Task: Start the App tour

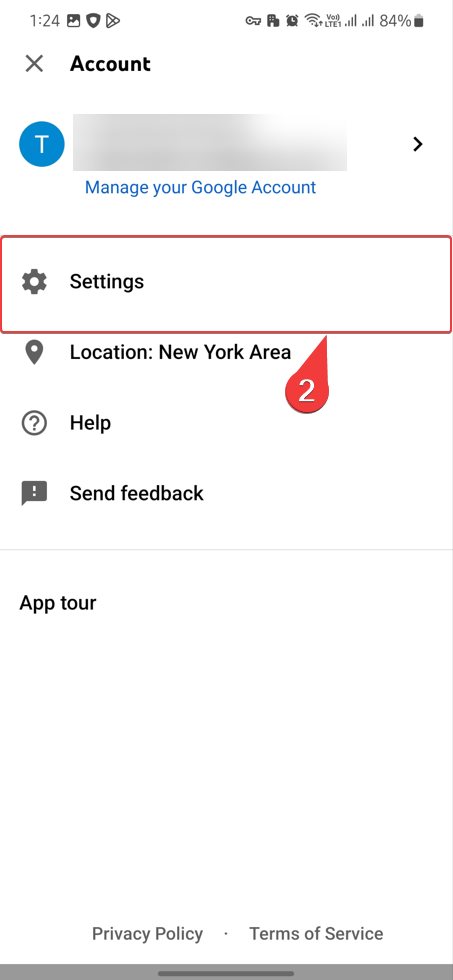Action: tap(58, 603)
